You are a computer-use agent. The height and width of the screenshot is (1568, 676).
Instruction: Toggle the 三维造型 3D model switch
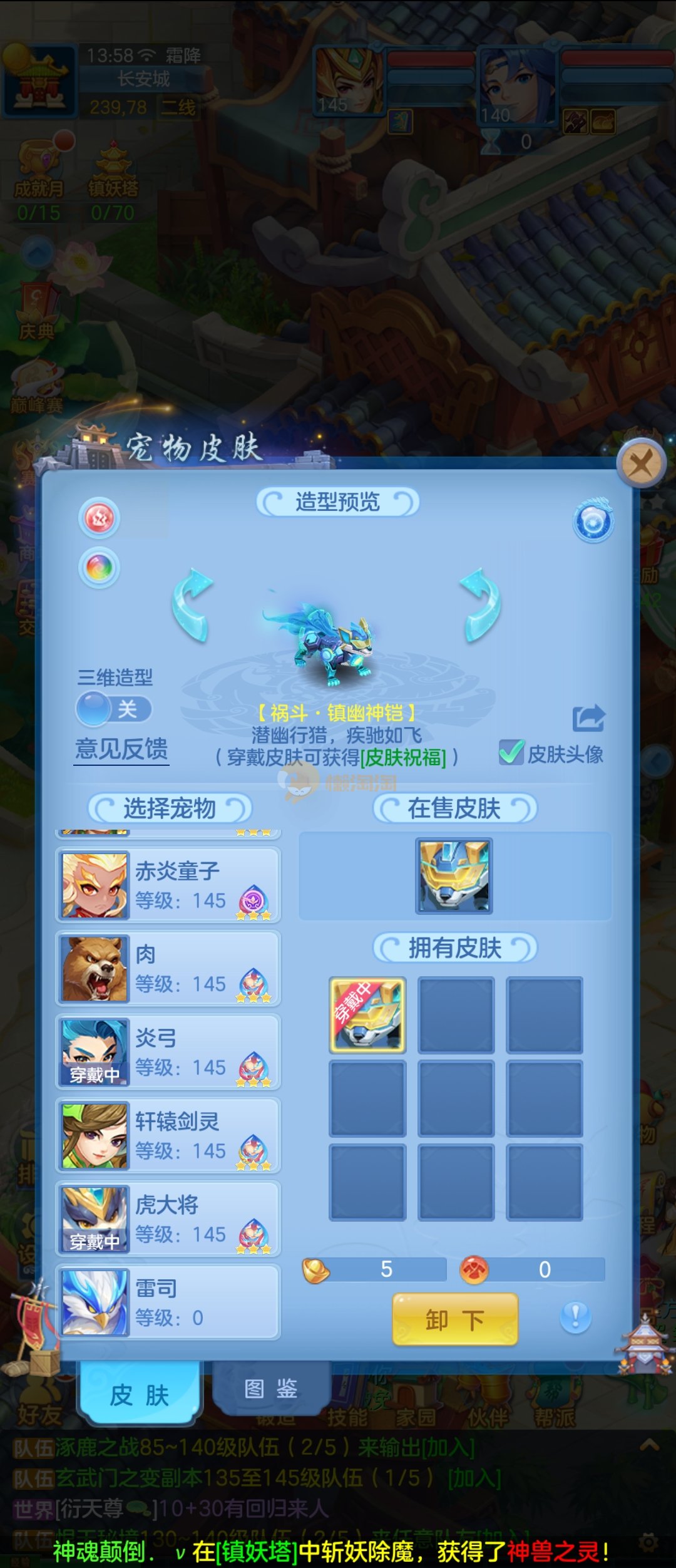pos(115,709)
